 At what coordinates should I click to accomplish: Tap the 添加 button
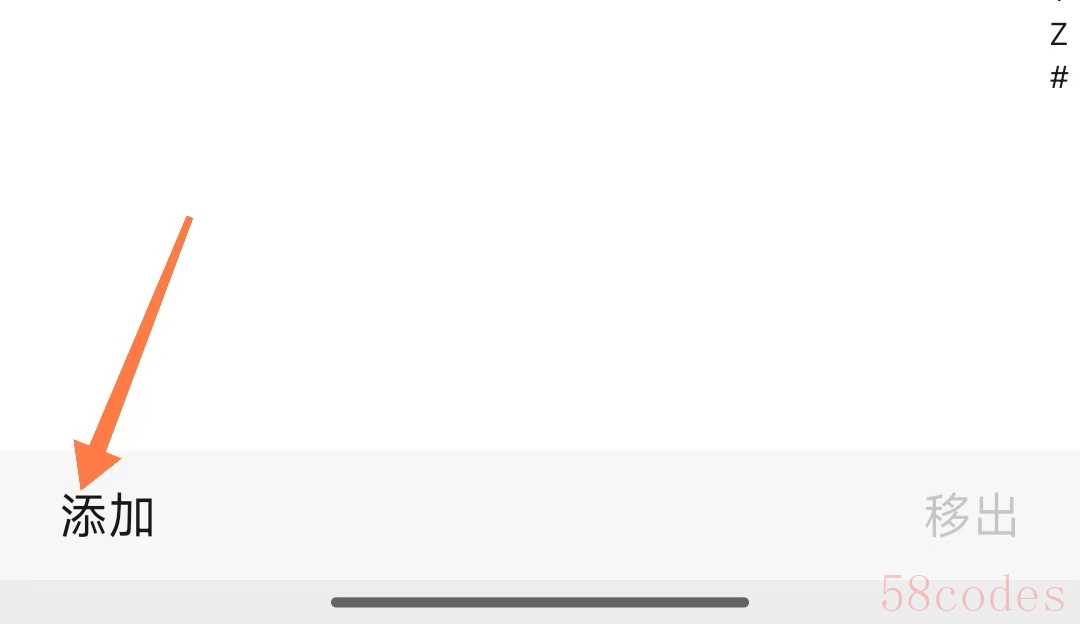coord(108,516)
